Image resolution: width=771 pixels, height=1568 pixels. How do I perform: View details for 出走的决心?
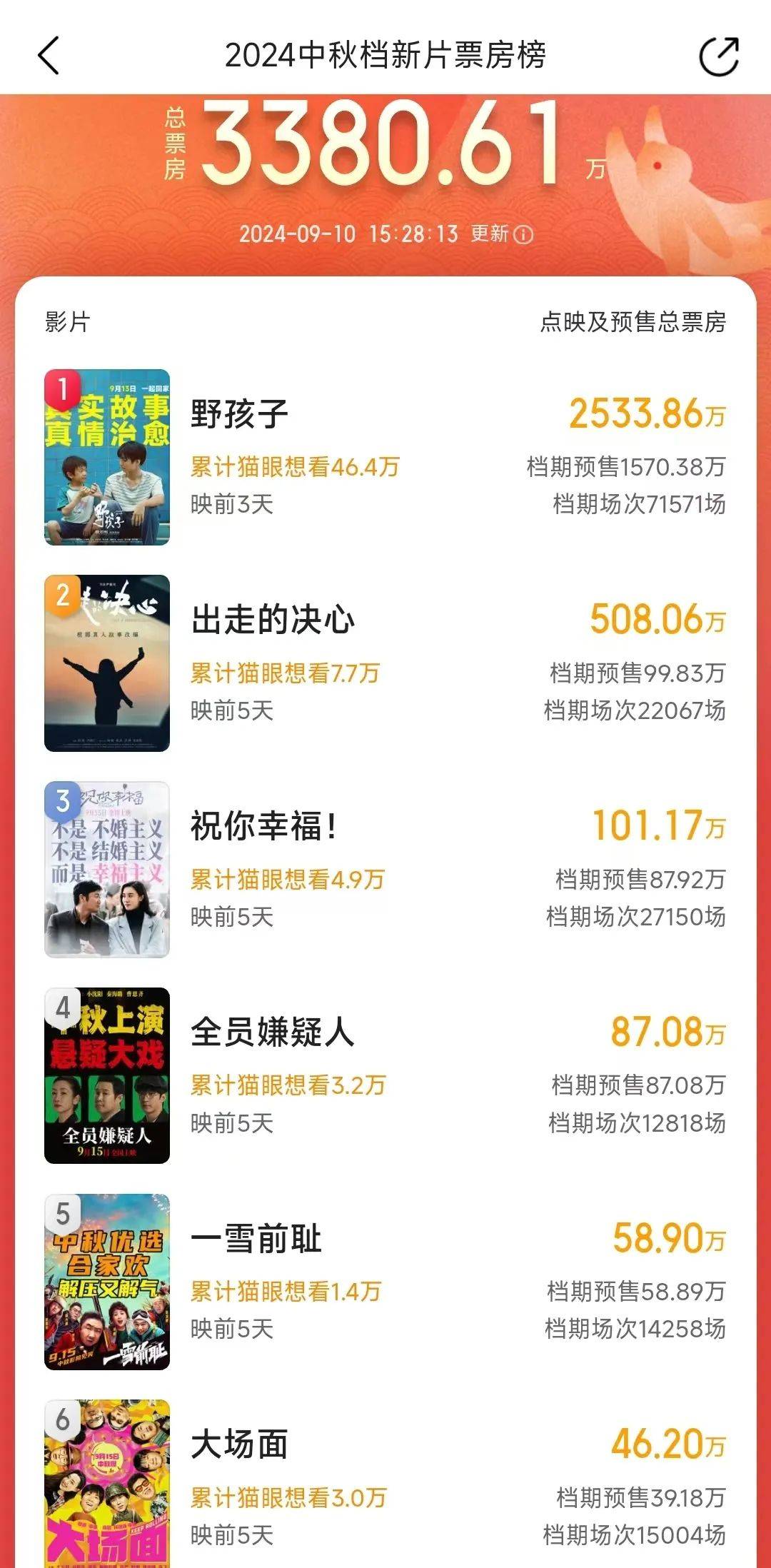[273, 620]
